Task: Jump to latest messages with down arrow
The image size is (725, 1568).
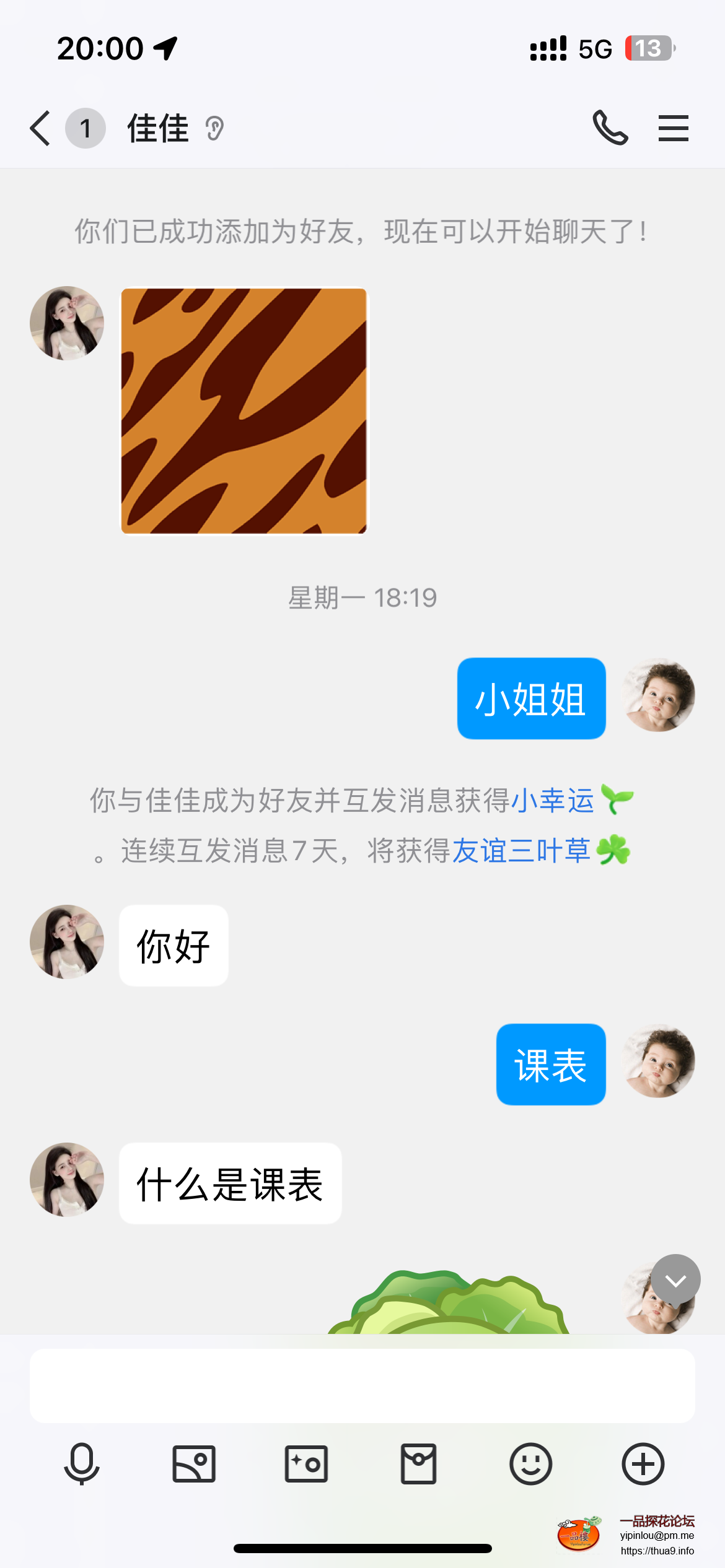Action: click(x=675, y=1279)
